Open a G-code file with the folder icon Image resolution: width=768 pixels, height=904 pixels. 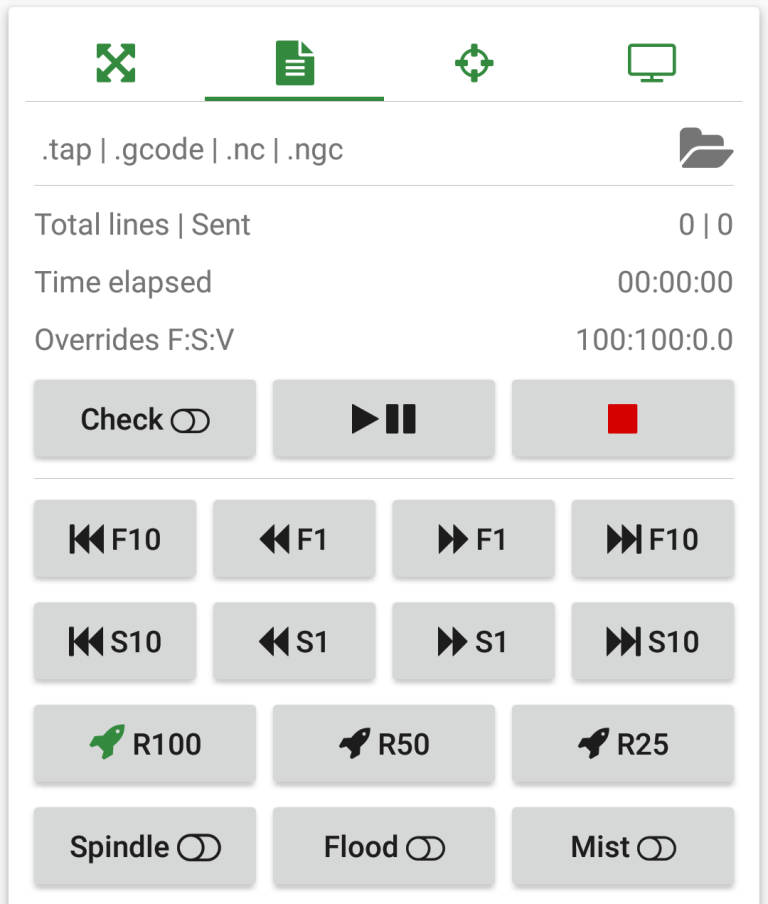pos(706,148)
